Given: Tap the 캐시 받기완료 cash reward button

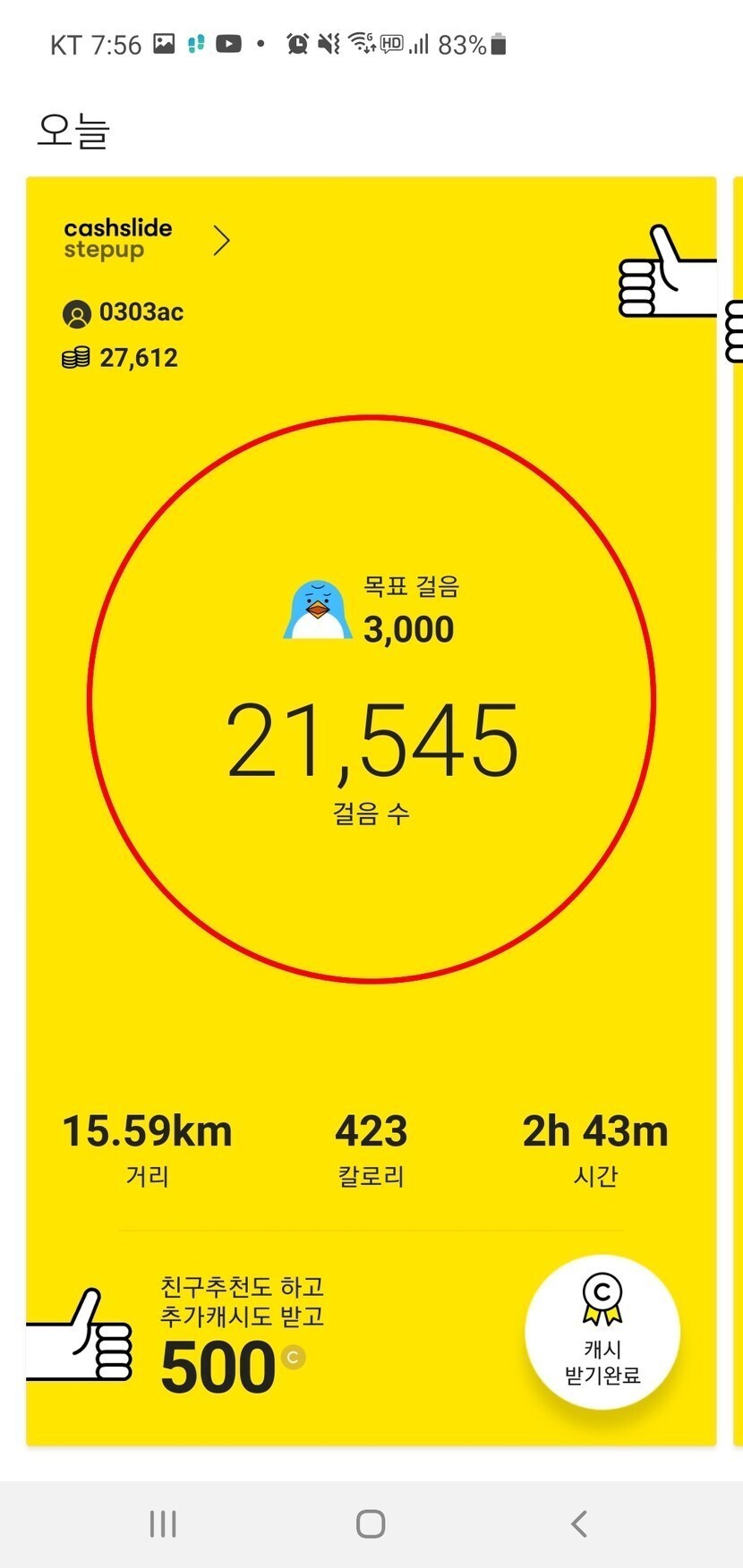Looking at the screenshot, I should click(602, 1333).
